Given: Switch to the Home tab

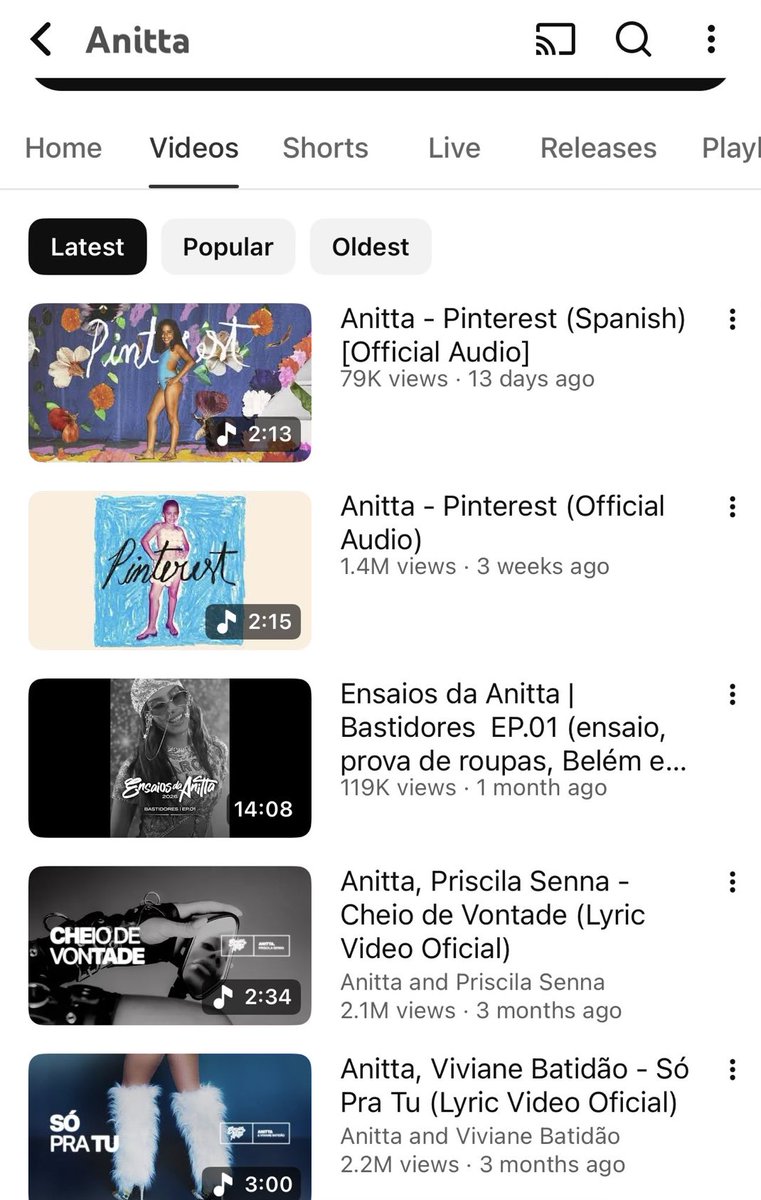Looking at the screenshot, I should click(x=63, y=148).
